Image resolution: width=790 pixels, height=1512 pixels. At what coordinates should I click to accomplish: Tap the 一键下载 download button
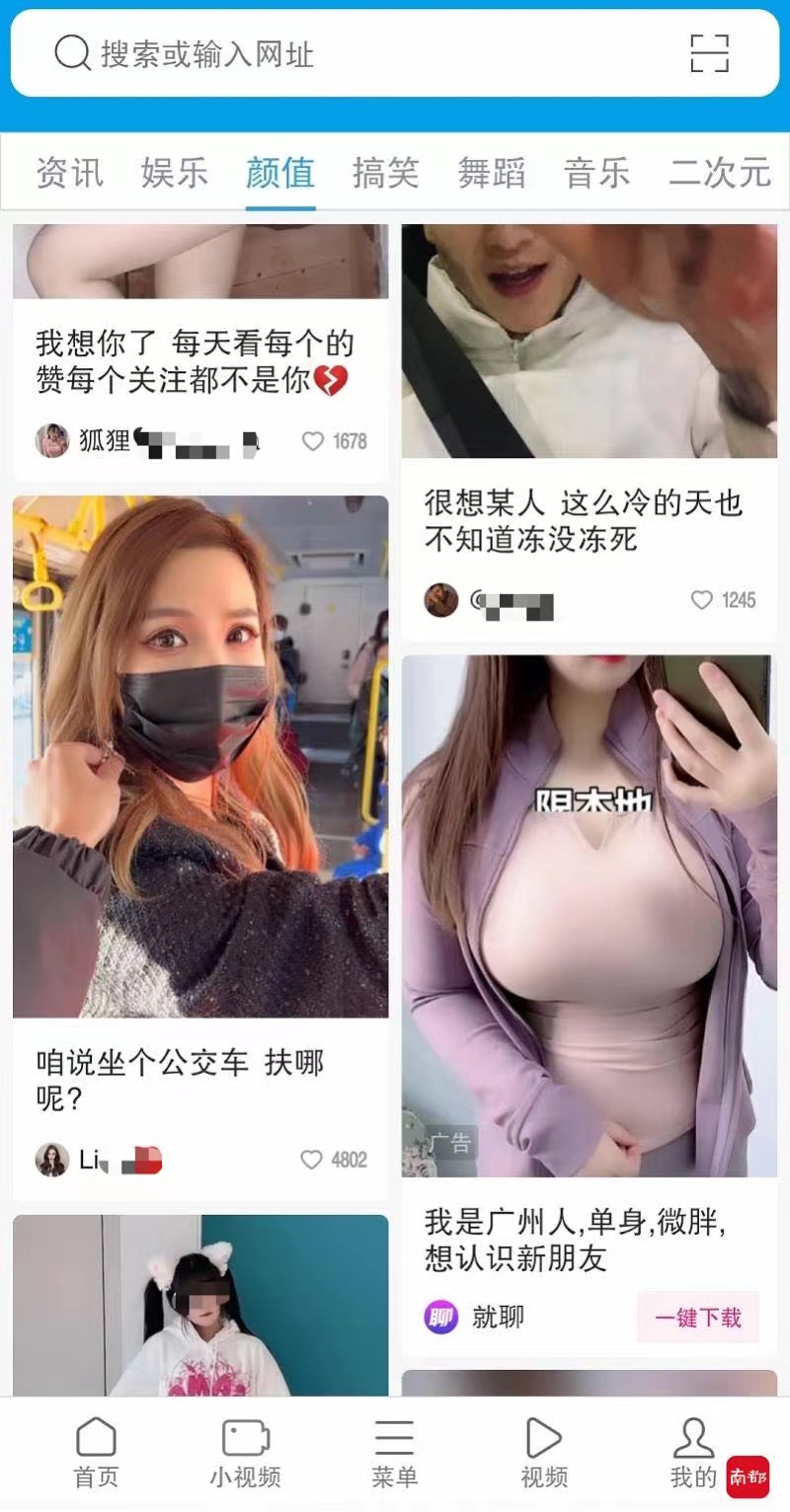tap(698, 1319)
